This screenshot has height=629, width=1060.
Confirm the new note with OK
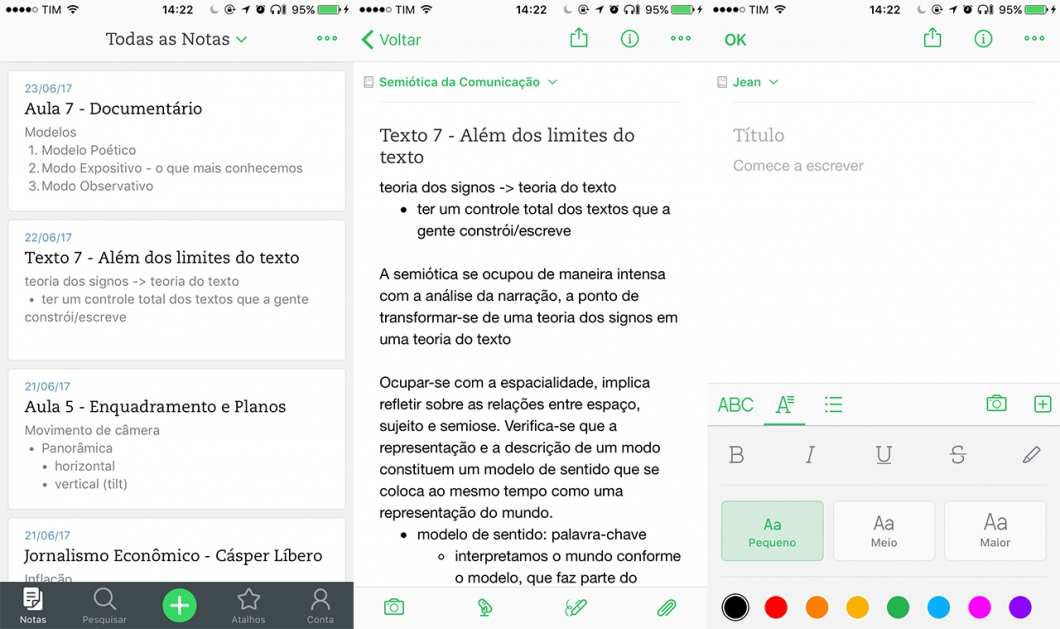pyautogui.click(x=735, y=40)
